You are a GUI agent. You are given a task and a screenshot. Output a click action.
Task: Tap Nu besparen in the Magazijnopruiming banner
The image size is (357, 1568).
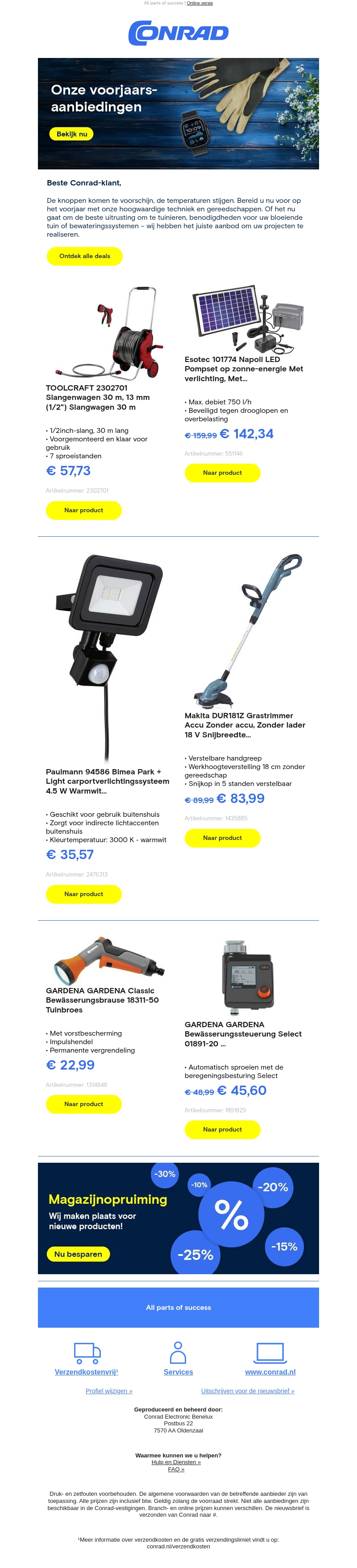click(x=78, y=1255)
